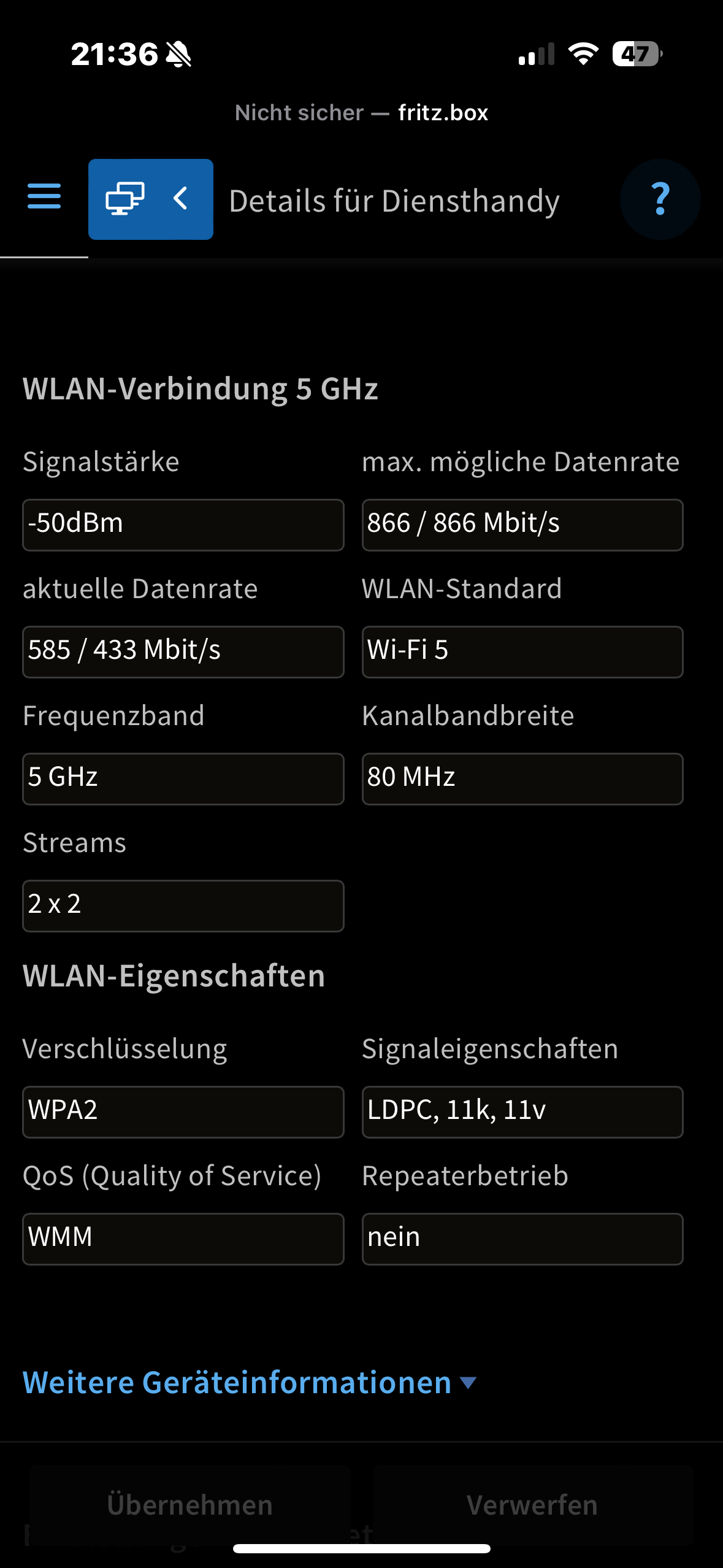The image size is (723, 1568).
Task: Expand Weitere Geräteinformationen section
Action: (249, 1383)
